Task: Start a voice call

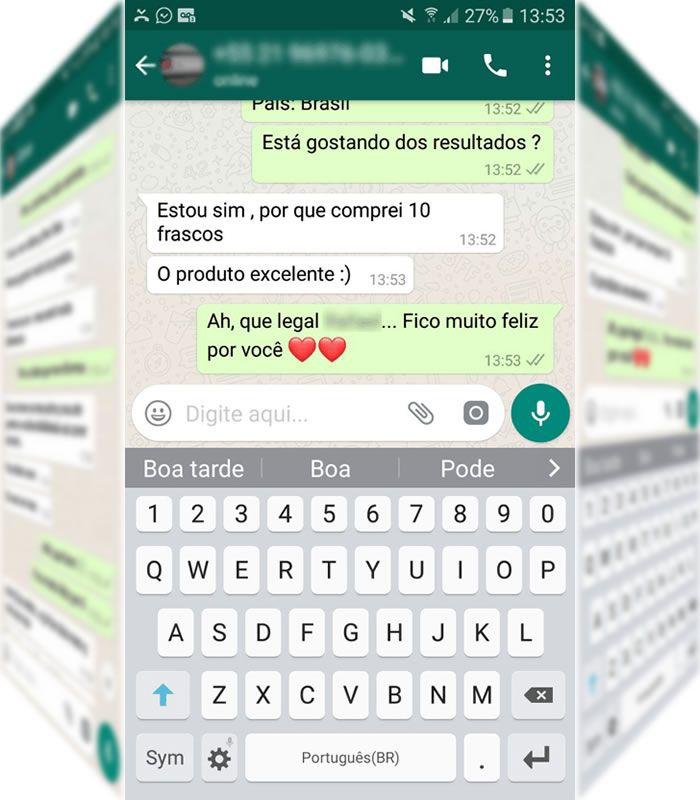Action: 494,66
